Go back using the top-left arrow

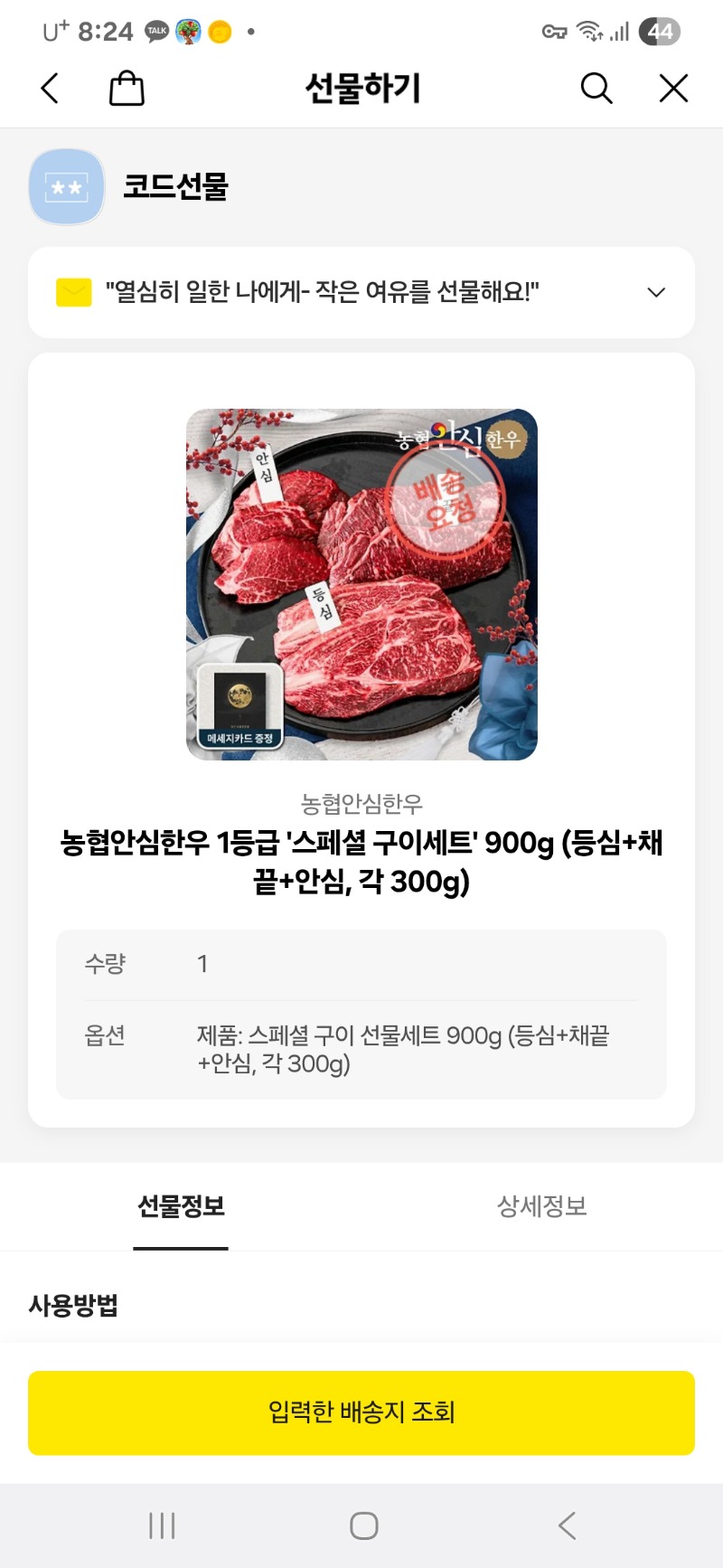pos(50,89)
